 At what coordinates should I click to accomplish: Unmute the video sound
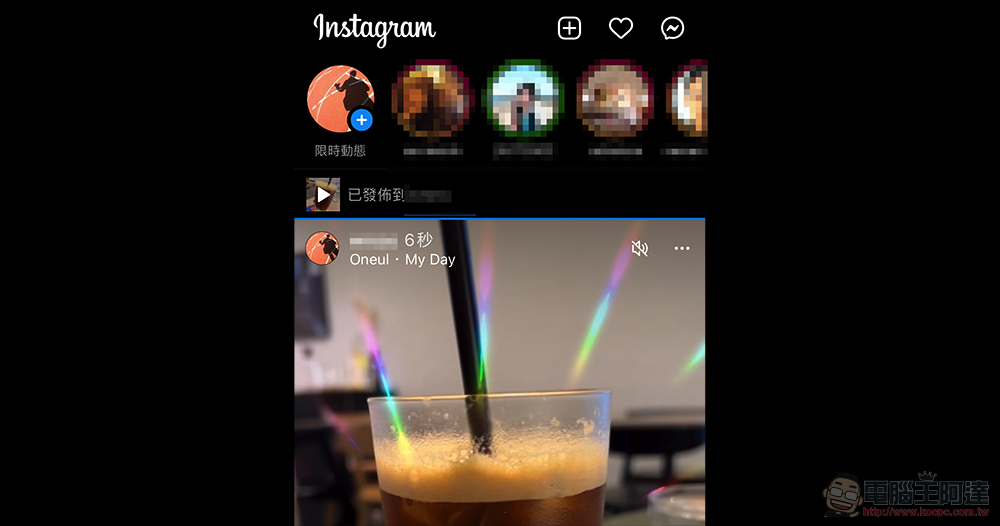640,248
